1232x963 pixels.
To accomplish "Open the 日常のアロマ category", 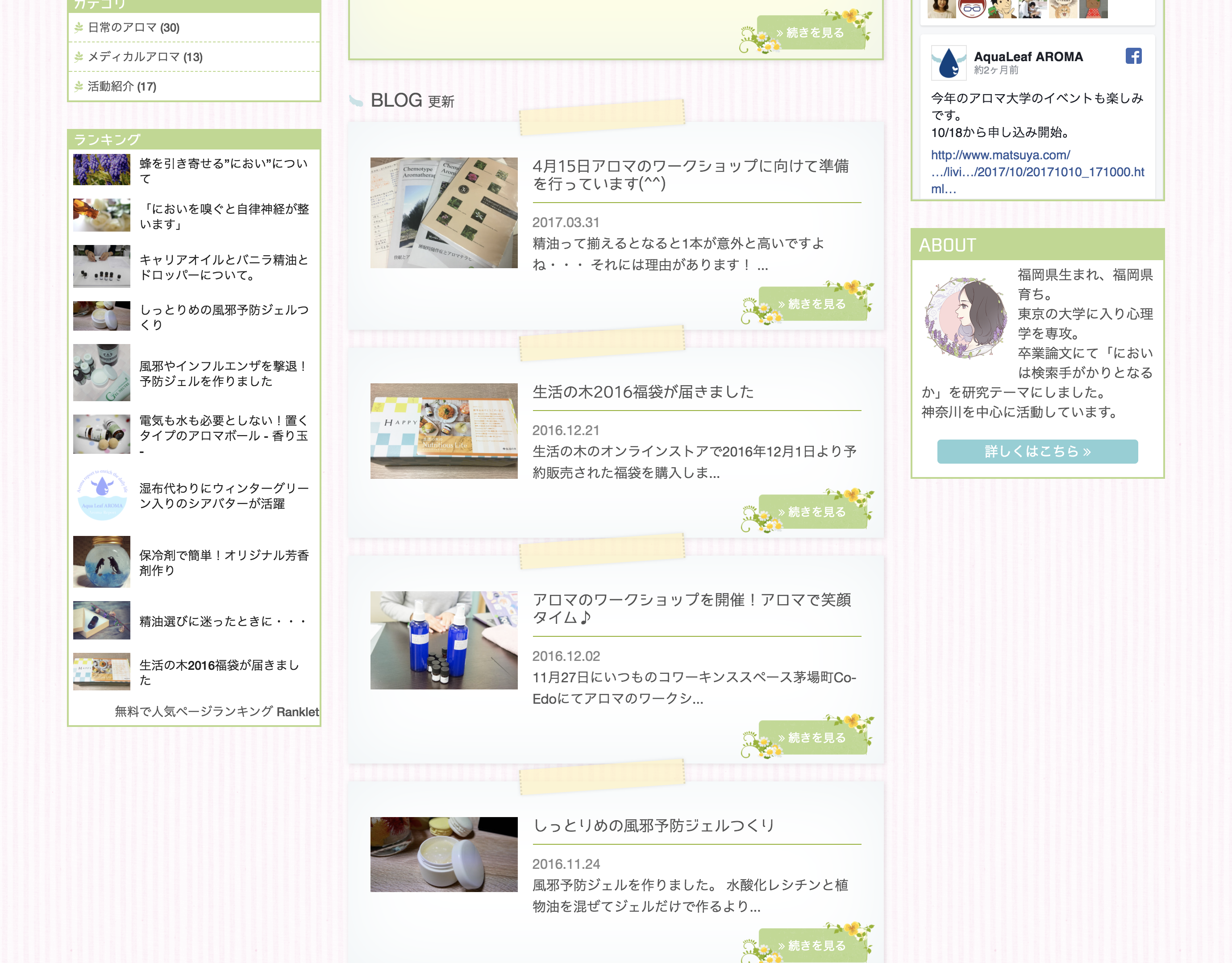I will [x=134, y=28].
